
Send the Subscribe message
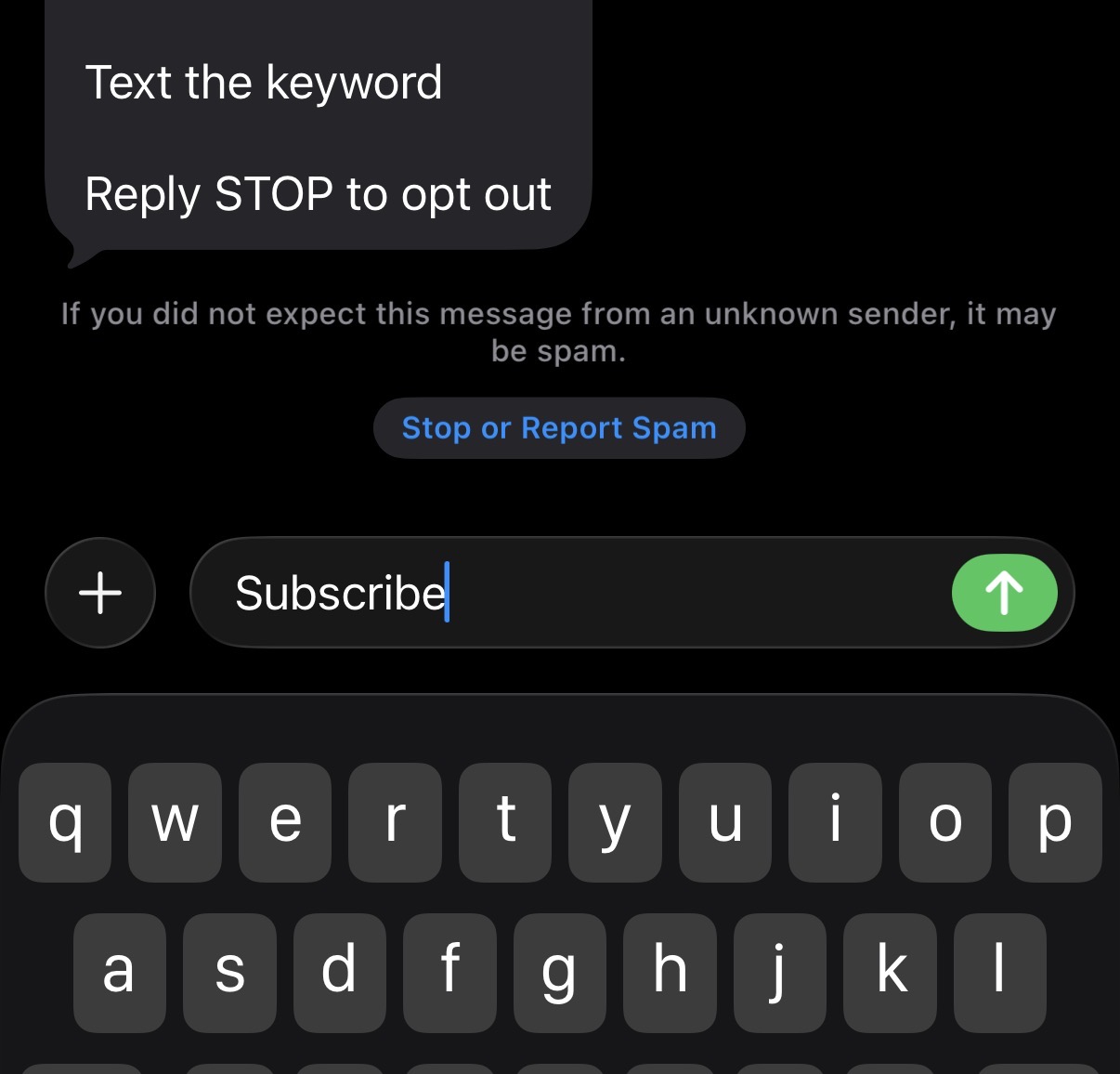pyautogui.click(x=1004, y=593)
